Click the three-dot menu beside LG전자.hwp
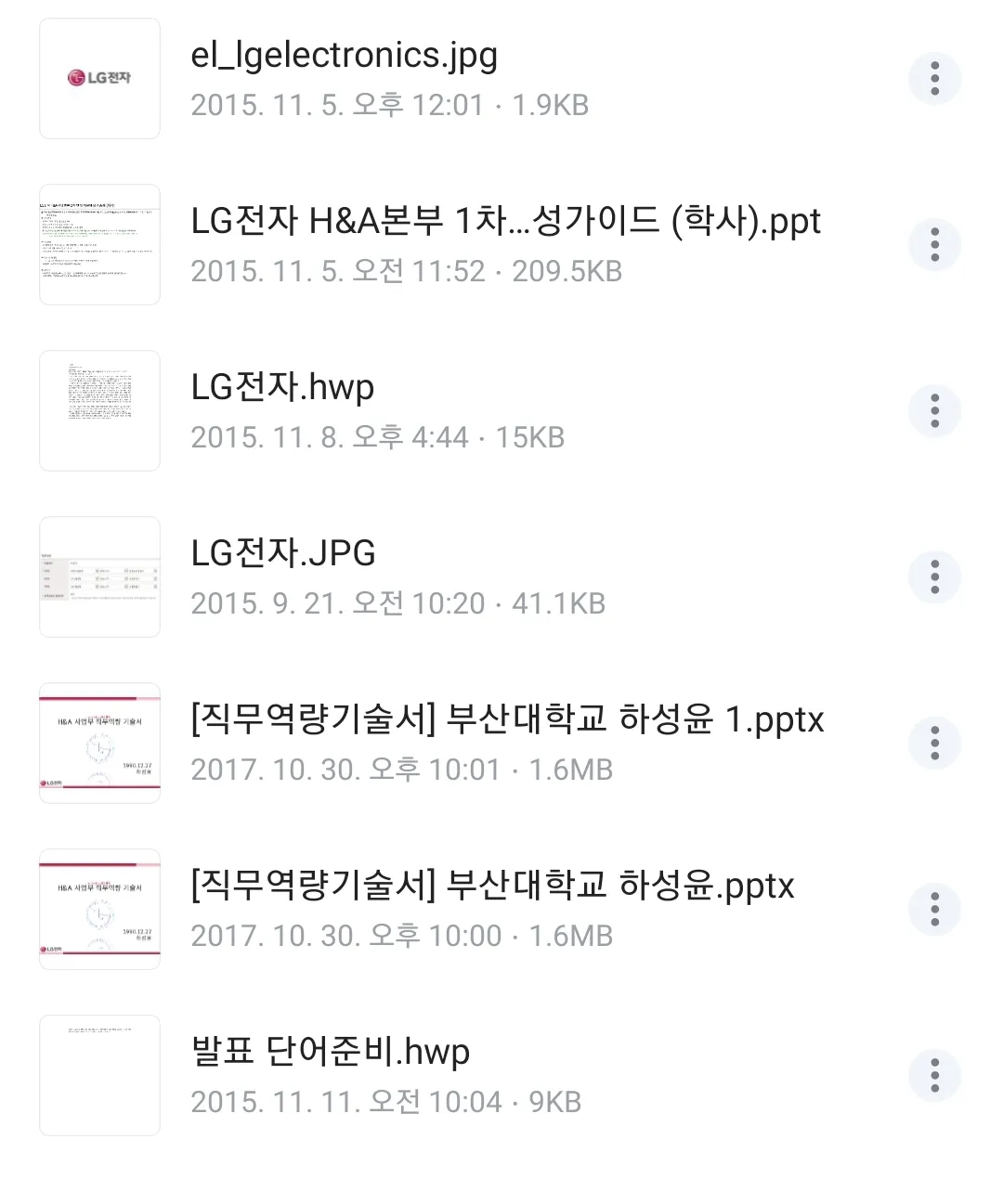1003x1204 pixels. coord(934,410)
